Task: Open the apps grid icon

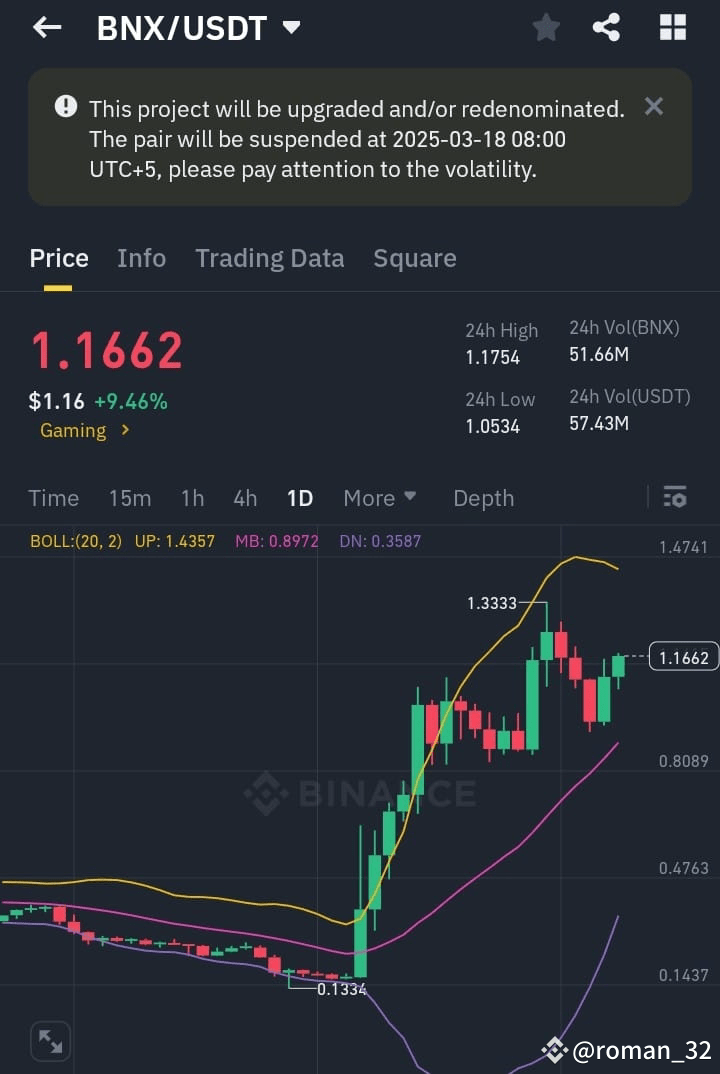Action: 671,27
